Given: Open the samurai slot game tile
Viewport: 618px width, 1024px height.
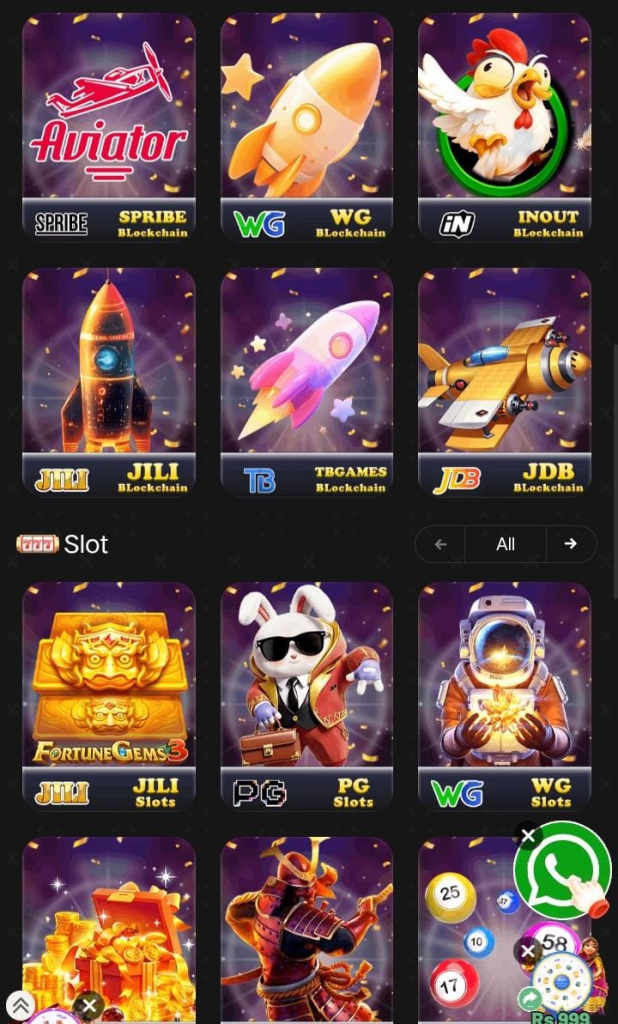Looking at the screenshot, I should click(306, 930).
